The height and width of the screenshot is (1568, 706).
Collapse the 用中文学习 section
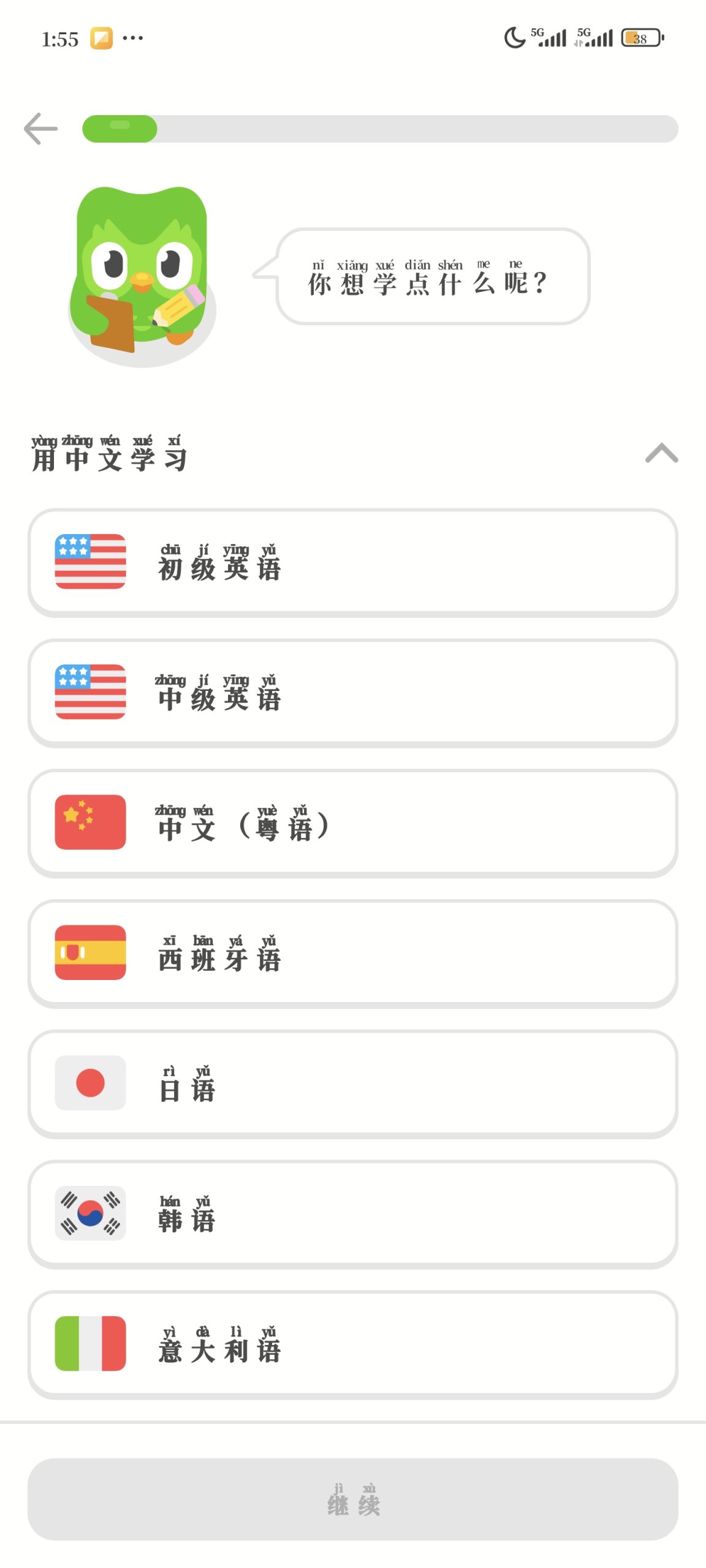tap(661, 453)
